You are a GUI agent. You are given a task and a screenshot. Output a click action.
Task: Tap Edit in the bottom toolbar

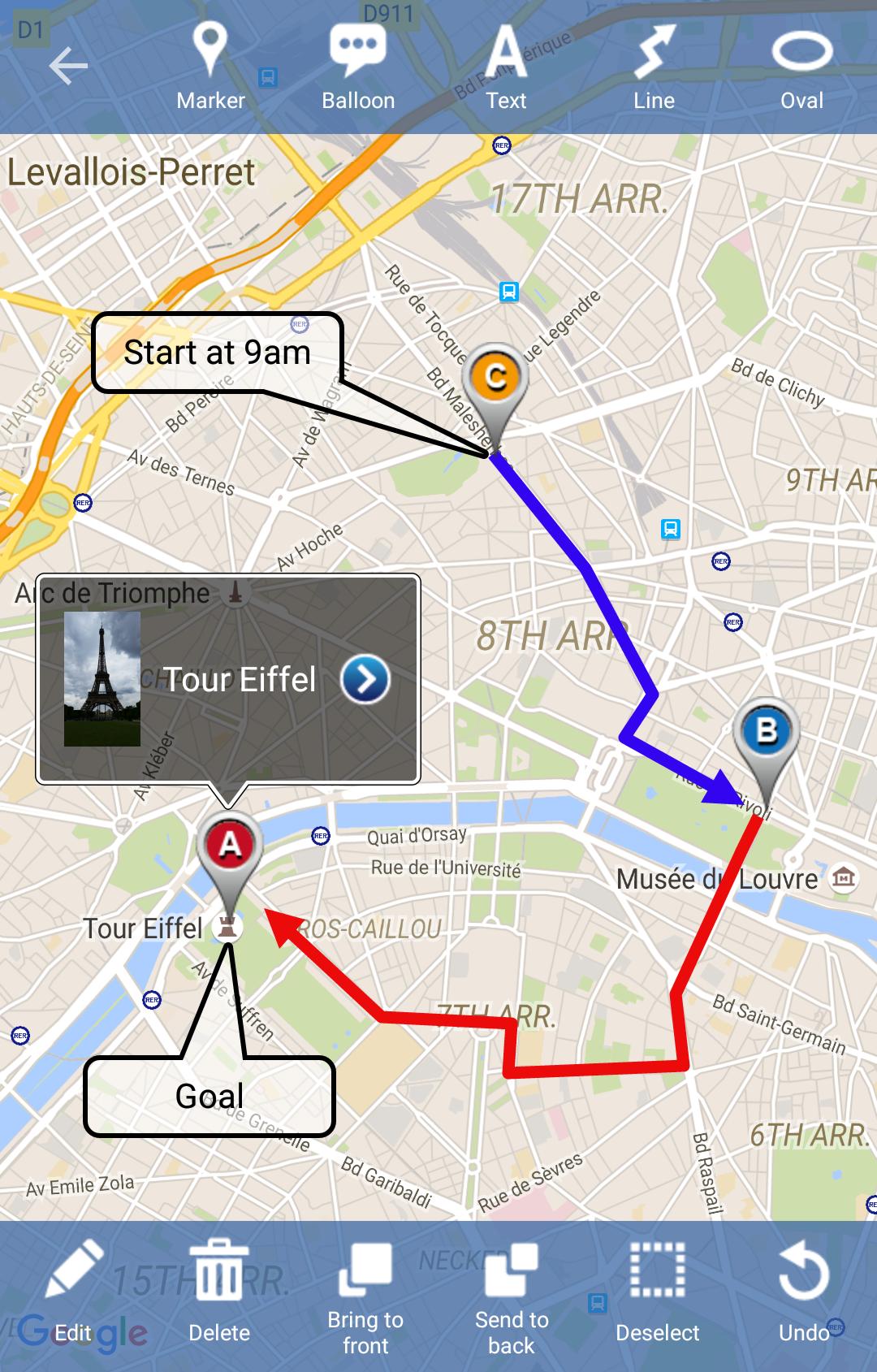coord(72,1295)
